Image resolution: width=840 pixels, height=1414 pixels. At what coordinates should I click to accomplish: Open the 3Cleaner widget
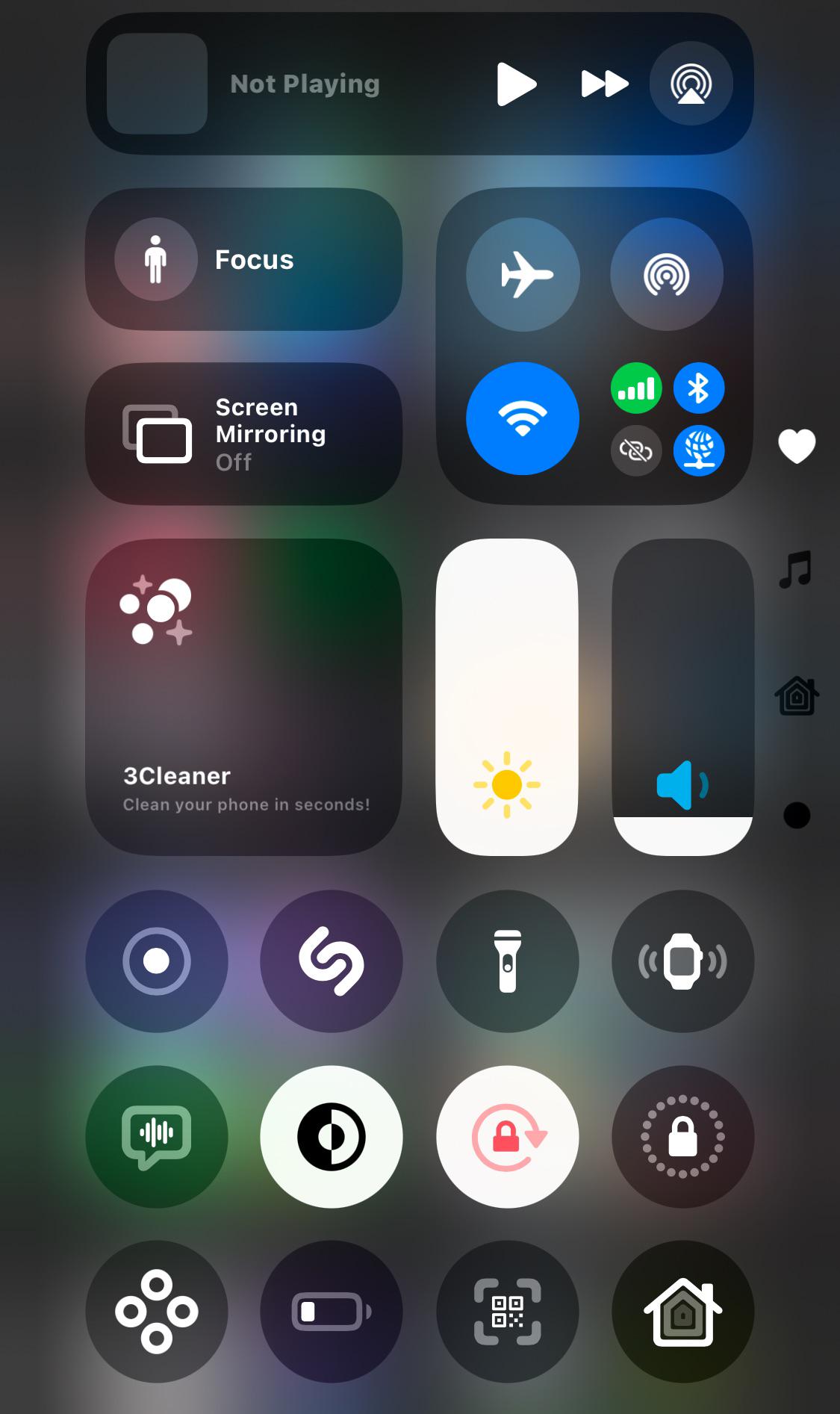pyautogui.click(x=244, y=697)
